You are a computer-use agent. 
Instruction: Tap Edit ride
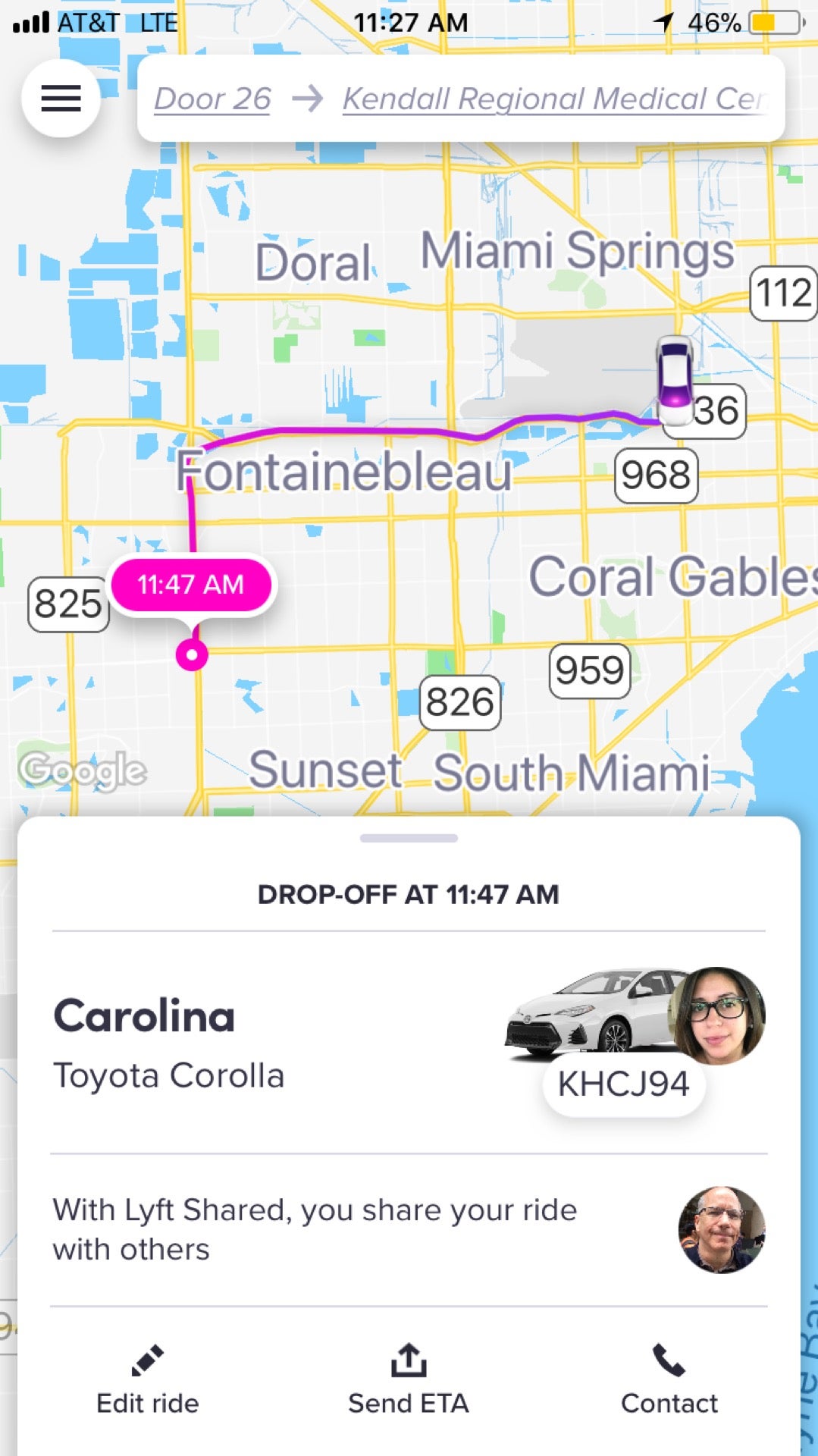(x=147, y=1381)
